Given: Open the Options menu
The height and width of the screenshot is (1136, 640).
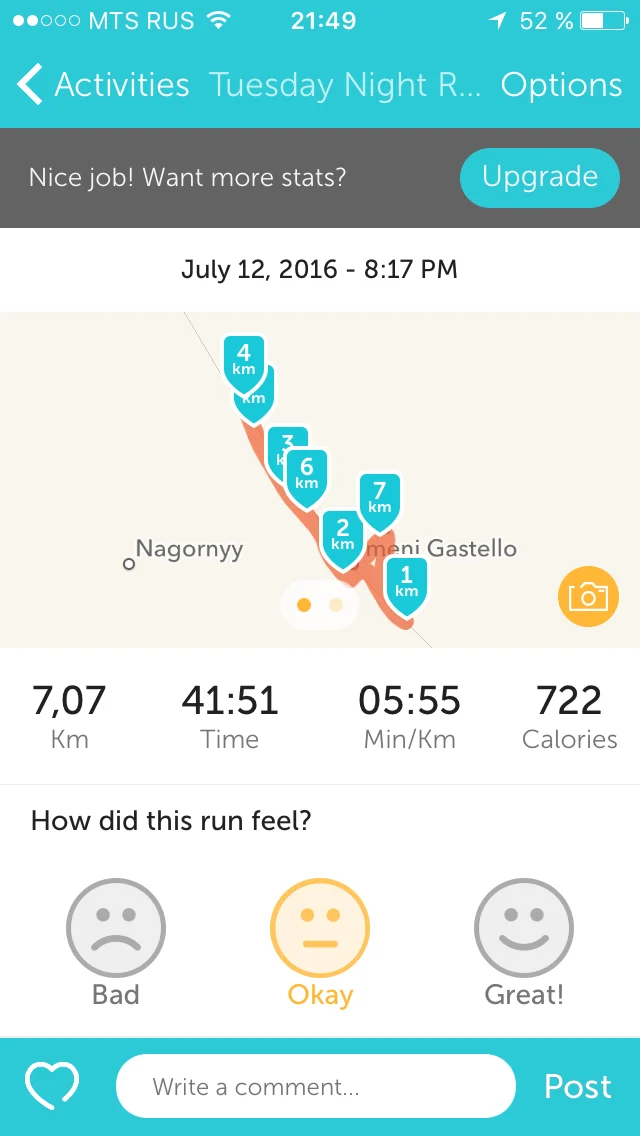Looking at the screenshot, I should pyautogui.click(x=561, y=85).
